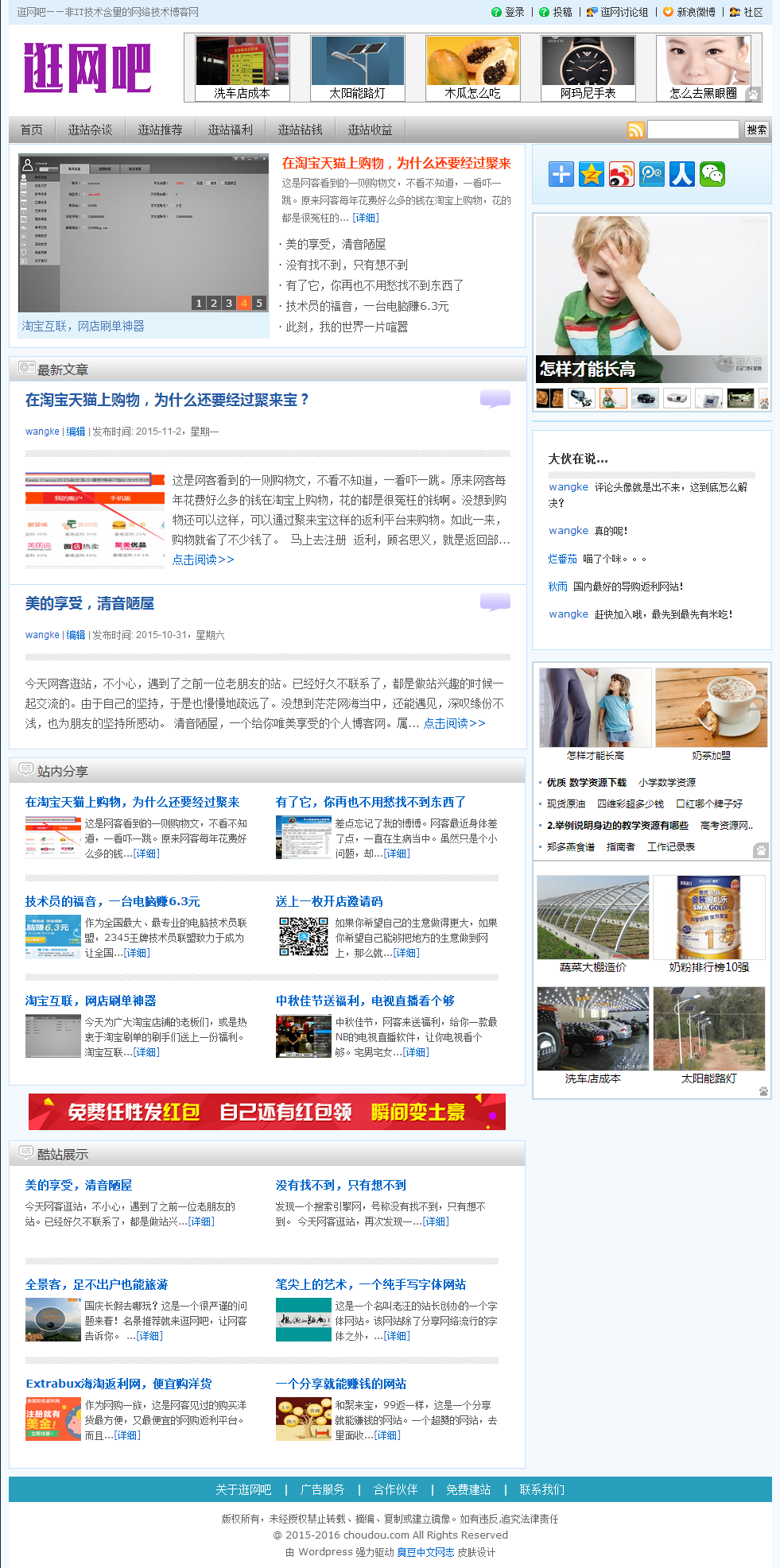This screenshot has width=780, height=1568.
Task: Open the 联系我们 footer link
Action: [x=541, y=1489]
